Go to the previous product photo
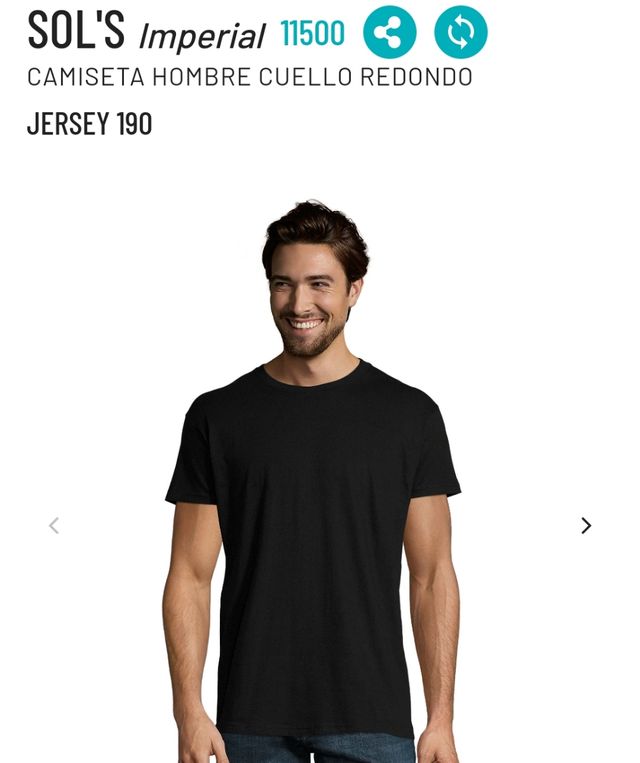This screenshot has height=763, width=640. [x=54, y=526]
